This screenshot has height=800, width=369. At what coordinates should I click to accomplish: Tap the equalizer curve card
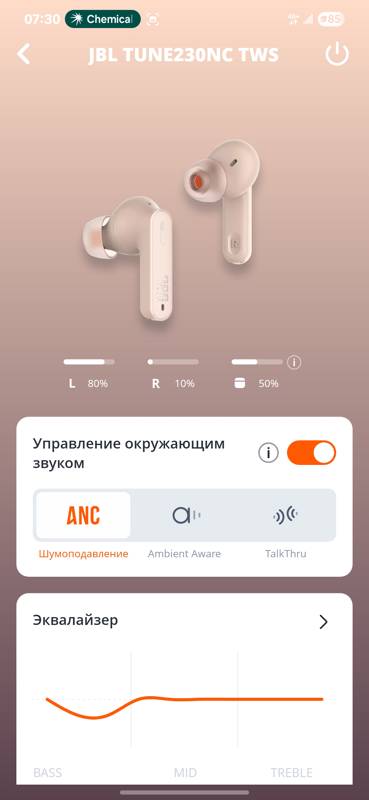click(x=184, y=689)
